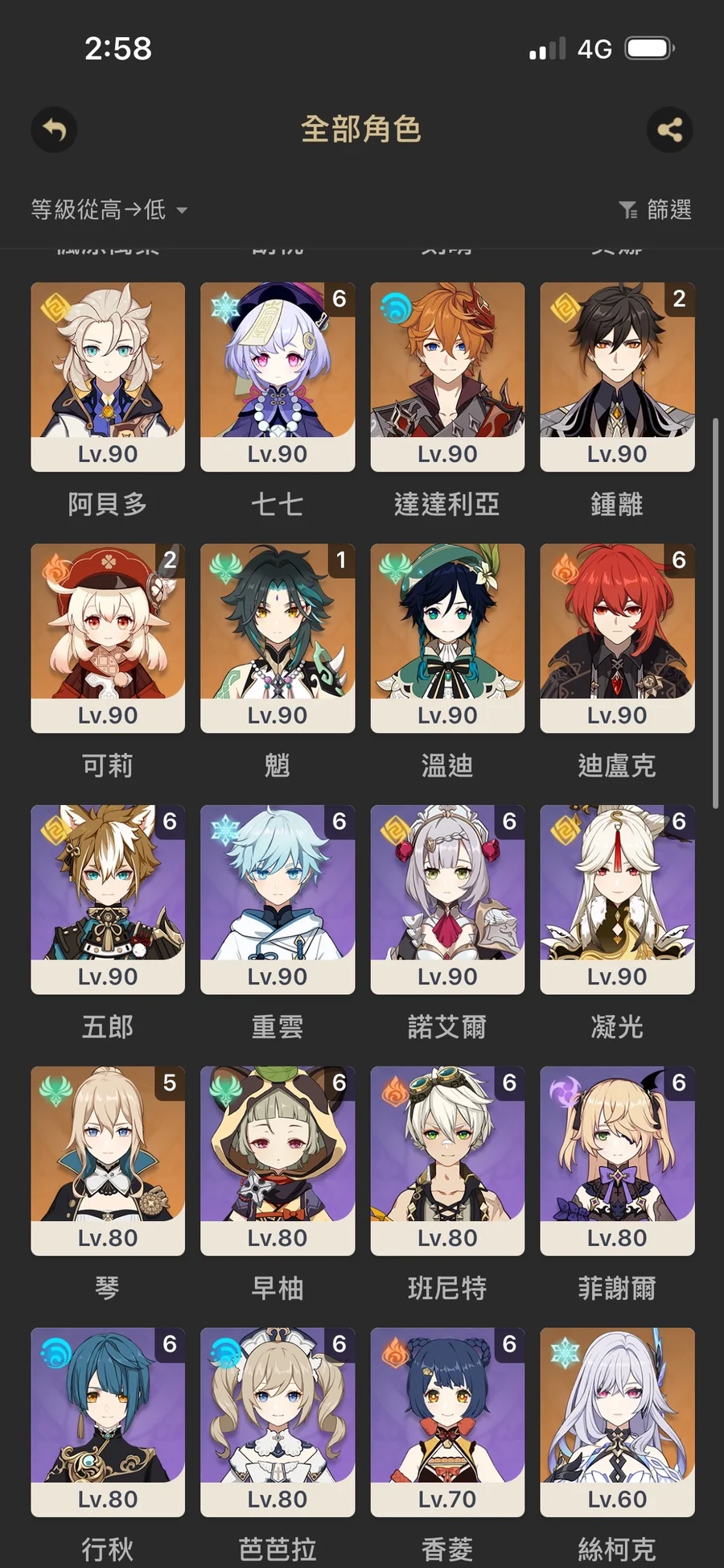
Task: Select the 七七 character card
Action: point(278,376)
